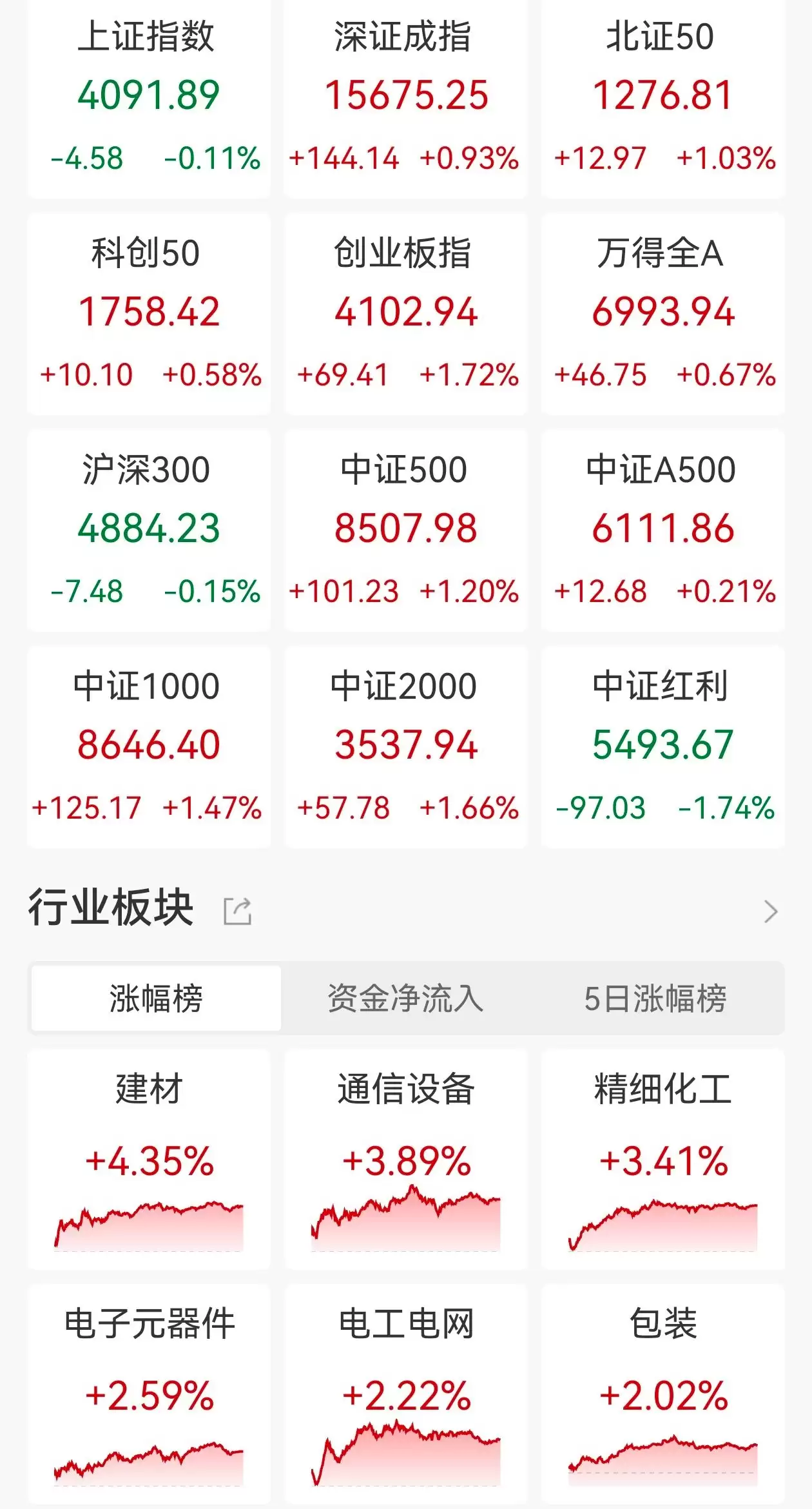Viewport: 812px width, 1509px height.
Task: Open the 沪深300 index card
Action: coord(149,530)
